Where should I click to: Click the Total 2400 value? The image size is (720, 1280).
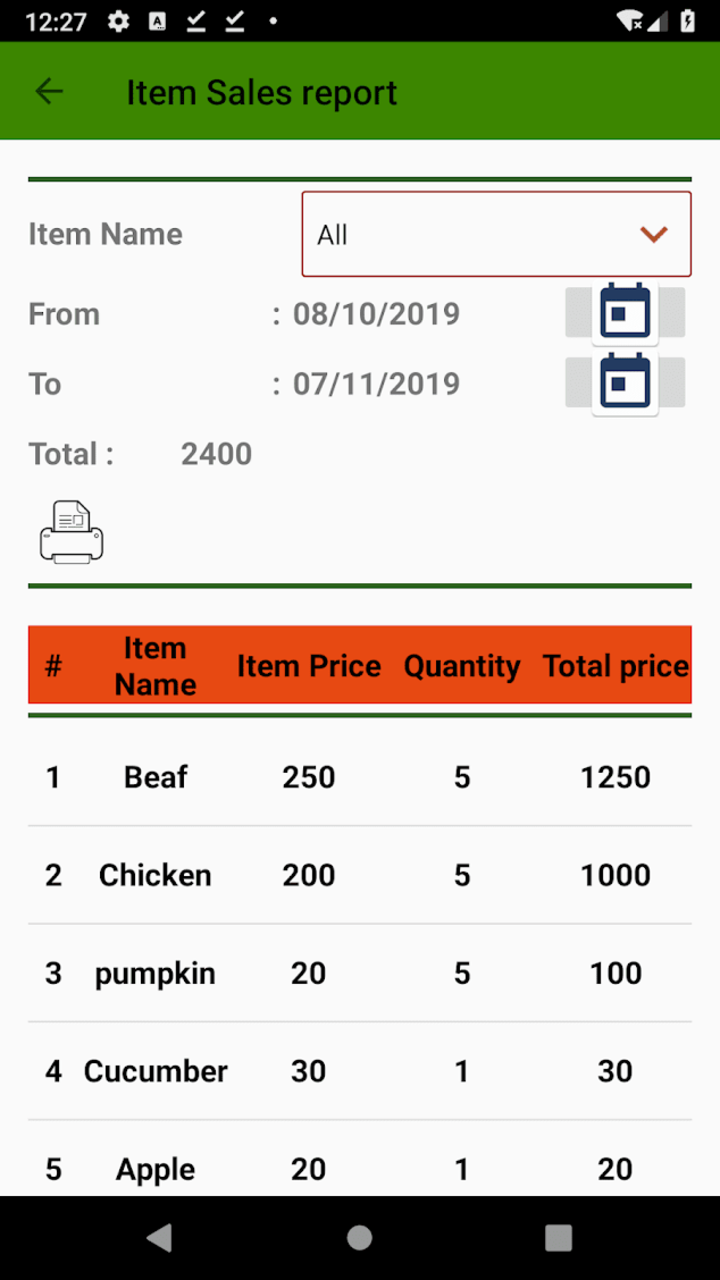(x=216, y=453)
